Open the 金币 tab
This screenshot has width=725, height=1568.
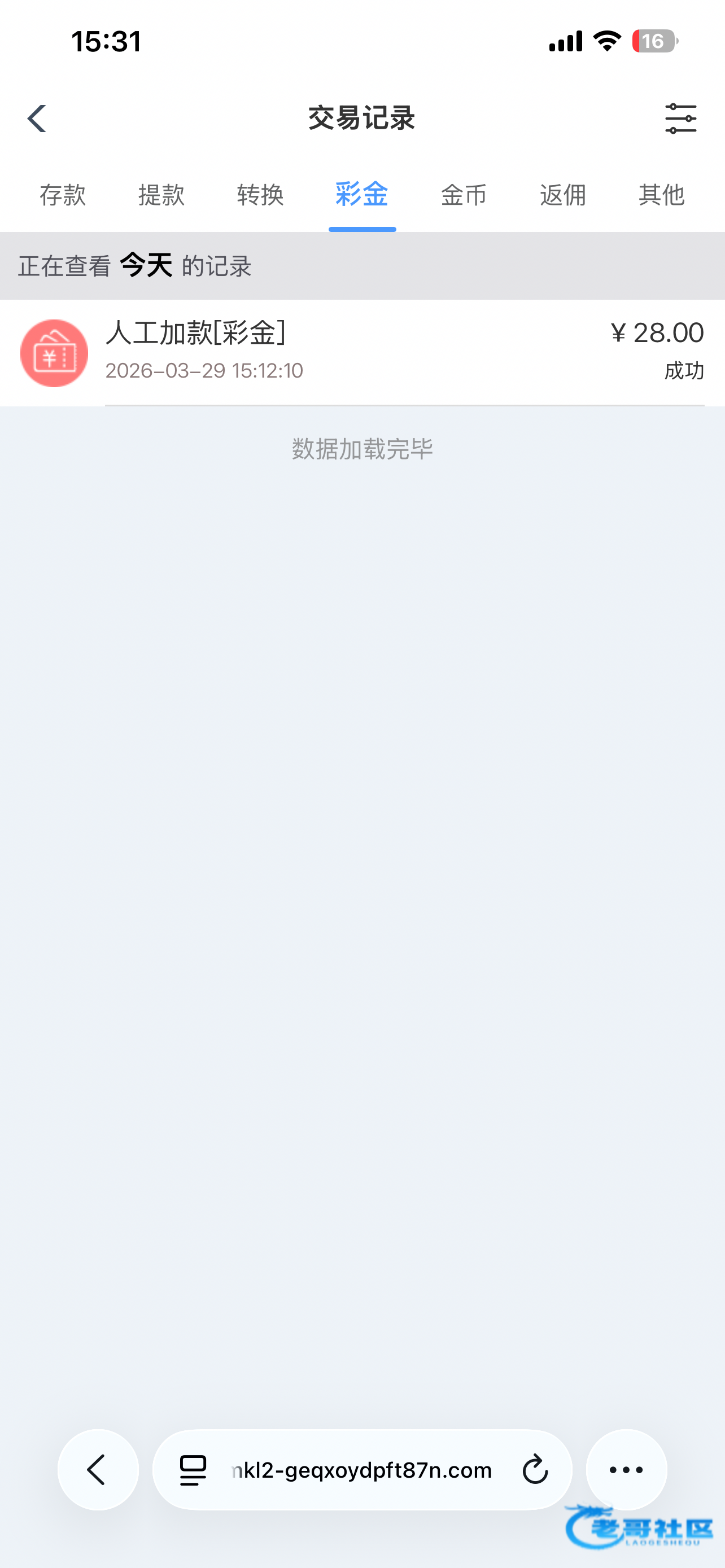click(x=463, y=195)
